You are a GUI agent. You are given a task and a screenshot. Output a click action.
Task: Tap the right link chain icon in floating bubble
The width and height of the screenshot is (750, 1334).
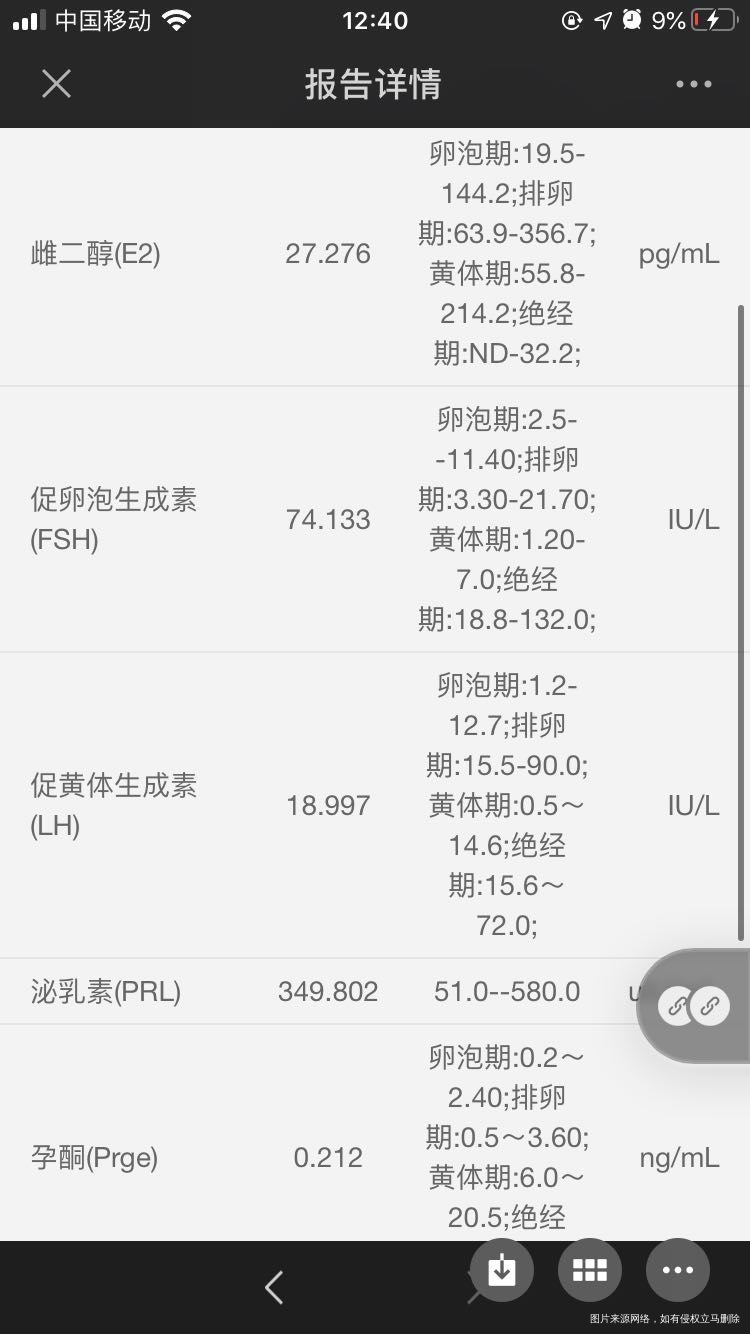coord(712,1006)
